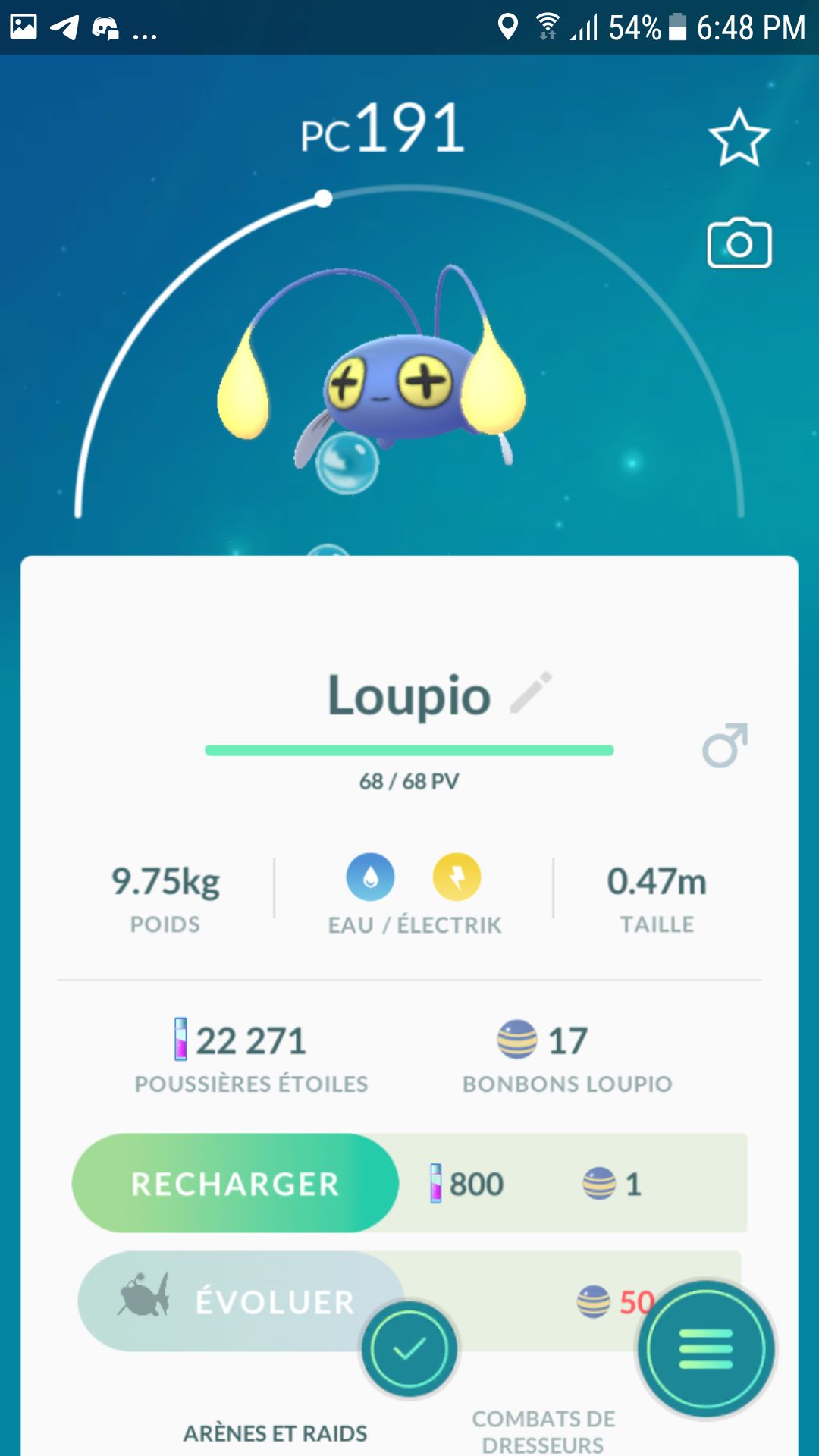Tap the Recharger power-up button

point(235,1183)
